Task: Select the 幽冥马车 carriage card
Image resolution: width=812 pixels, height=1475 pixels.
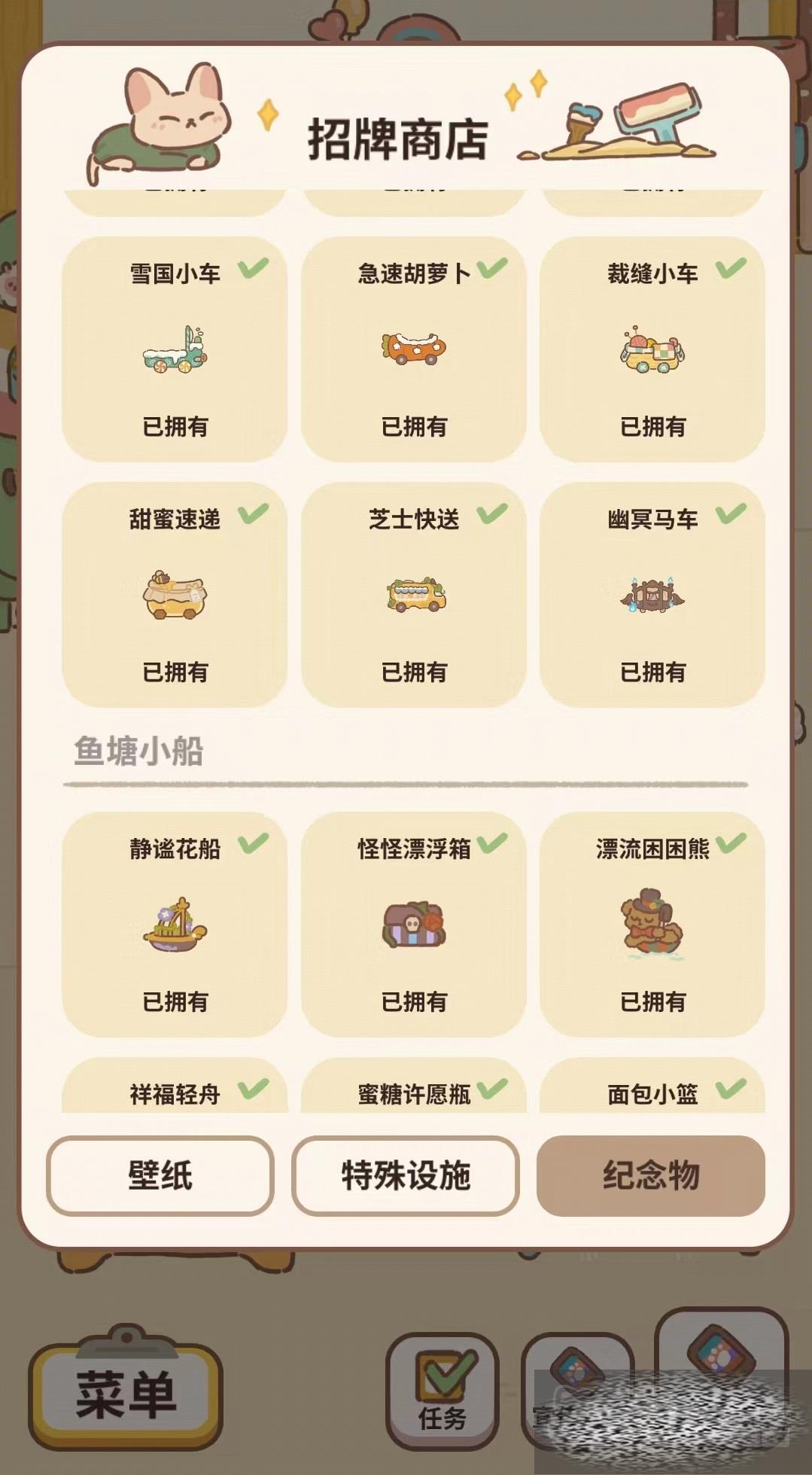Action: tap(652, 595)
